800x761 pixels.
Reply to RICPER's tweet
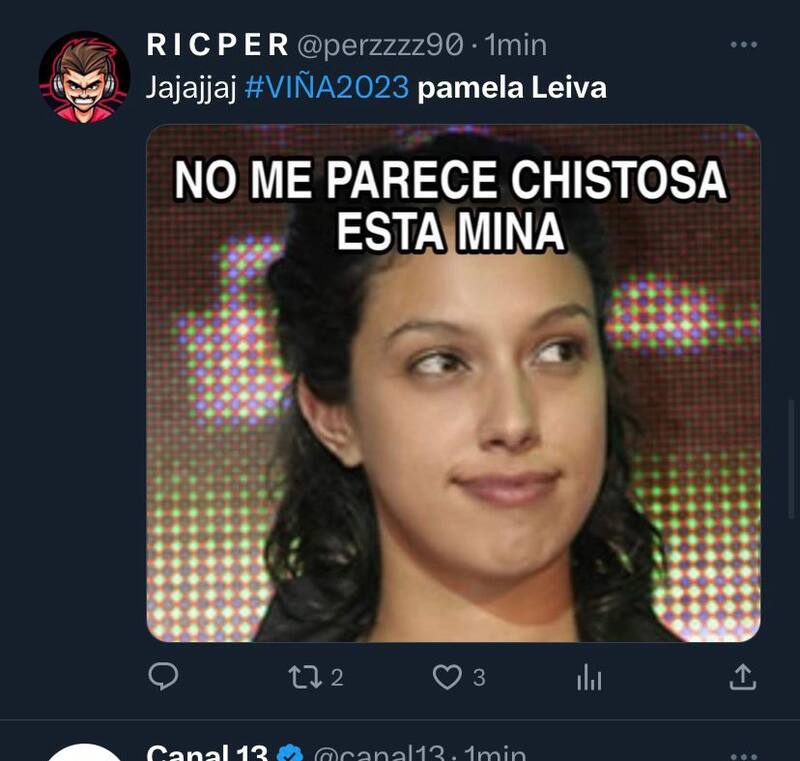(x=163, y=677)
